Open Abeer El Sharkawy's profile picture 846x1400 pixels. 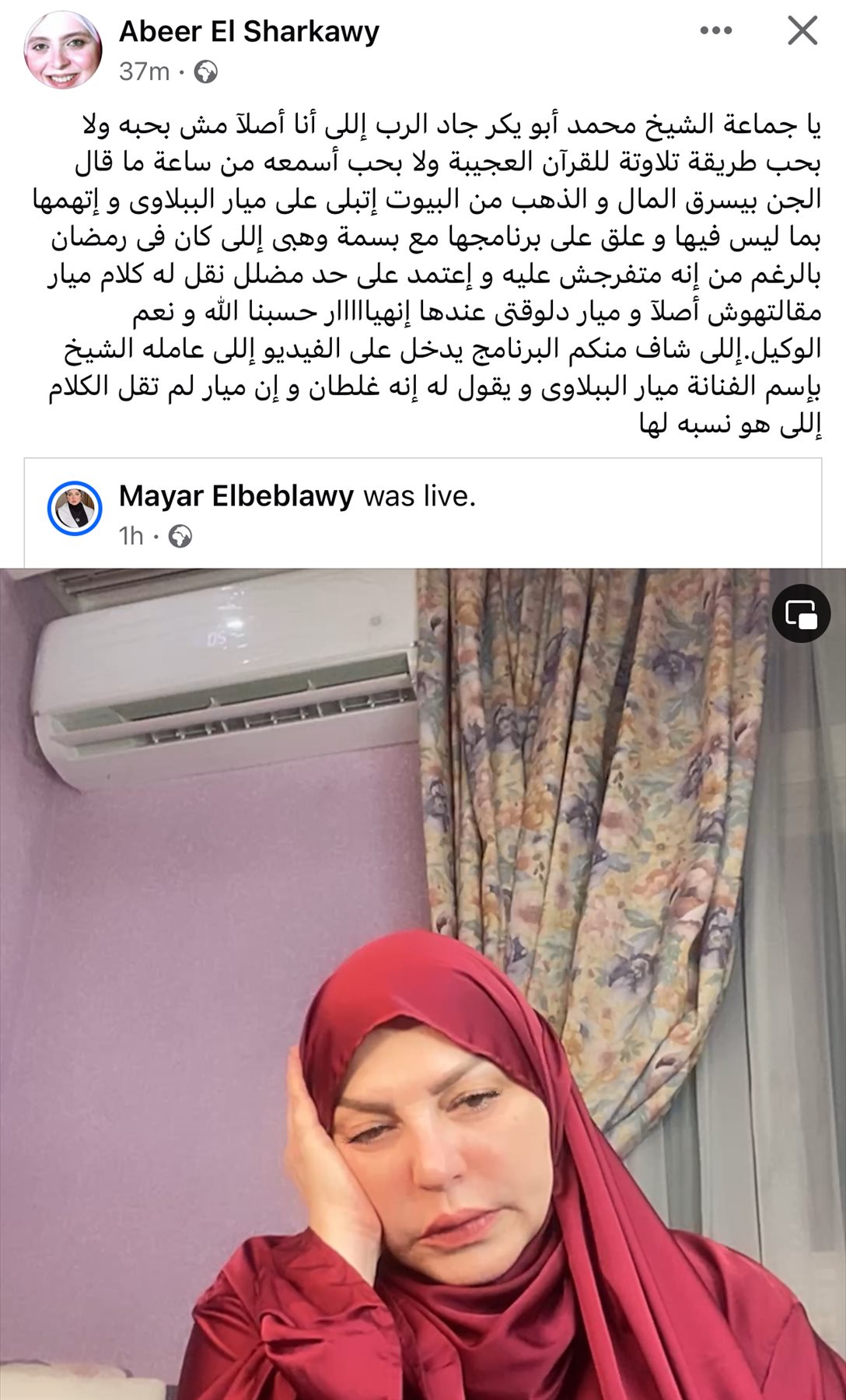[x=63, y=50]
